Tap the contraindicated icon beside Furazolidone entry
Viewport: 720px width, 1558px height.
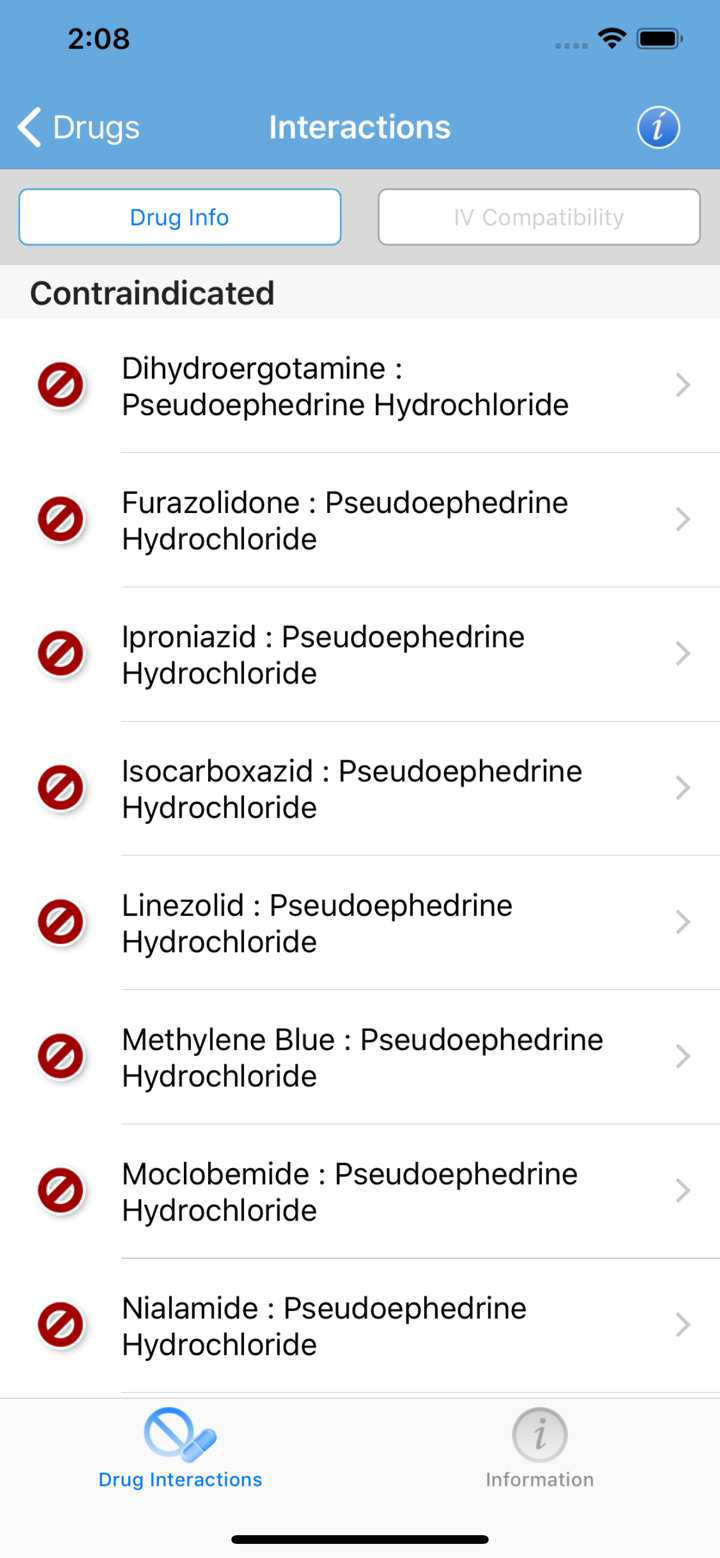pos(60,519)
